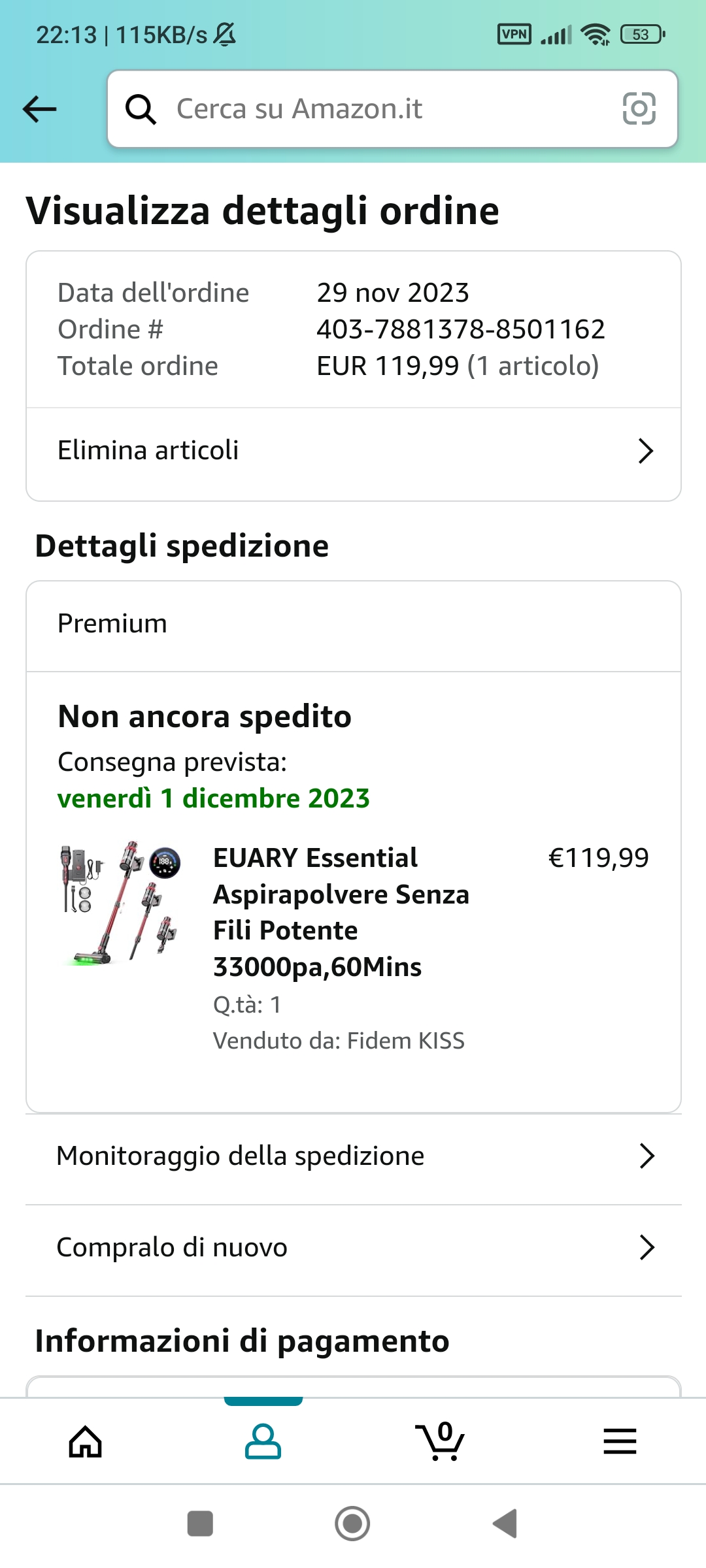Select Compralo di nuovo
706x1568 pixels.
point(354,1247)
